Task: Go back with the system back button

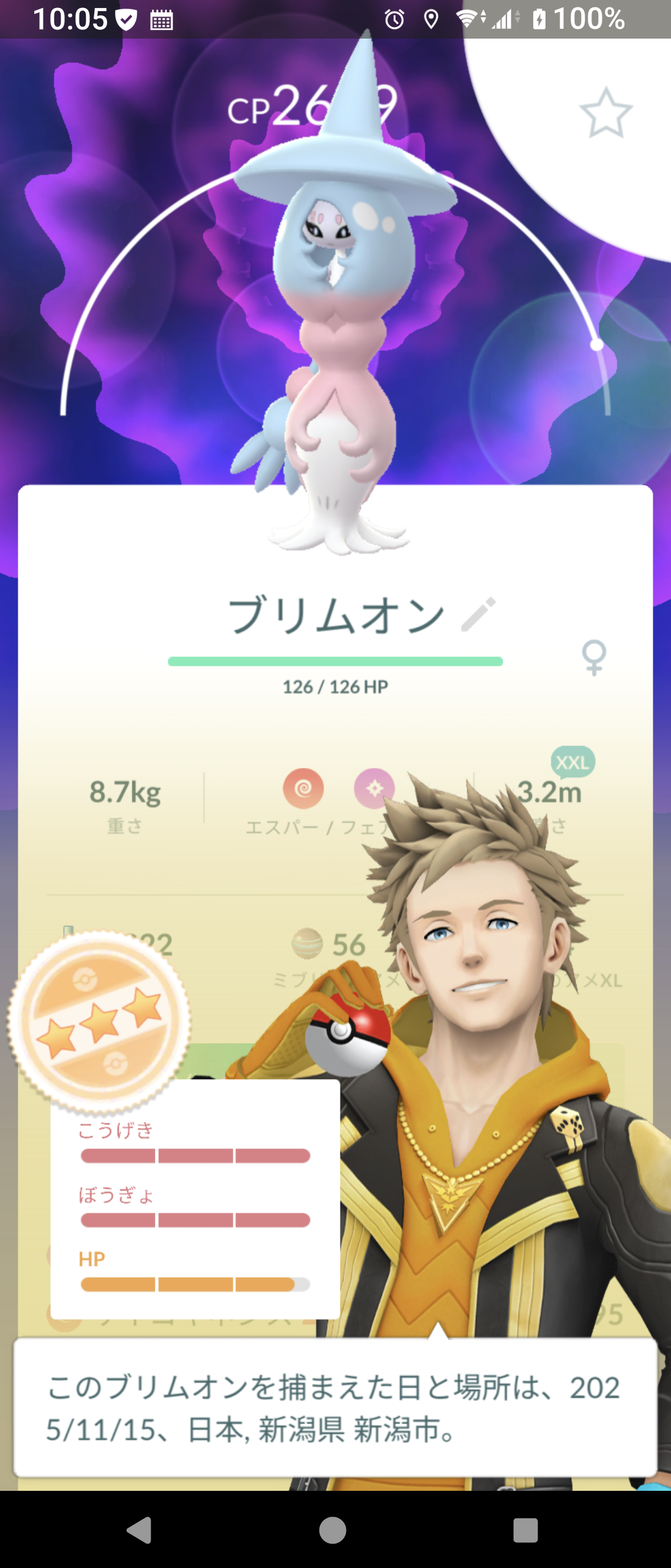Action: tap(140, 1529)
